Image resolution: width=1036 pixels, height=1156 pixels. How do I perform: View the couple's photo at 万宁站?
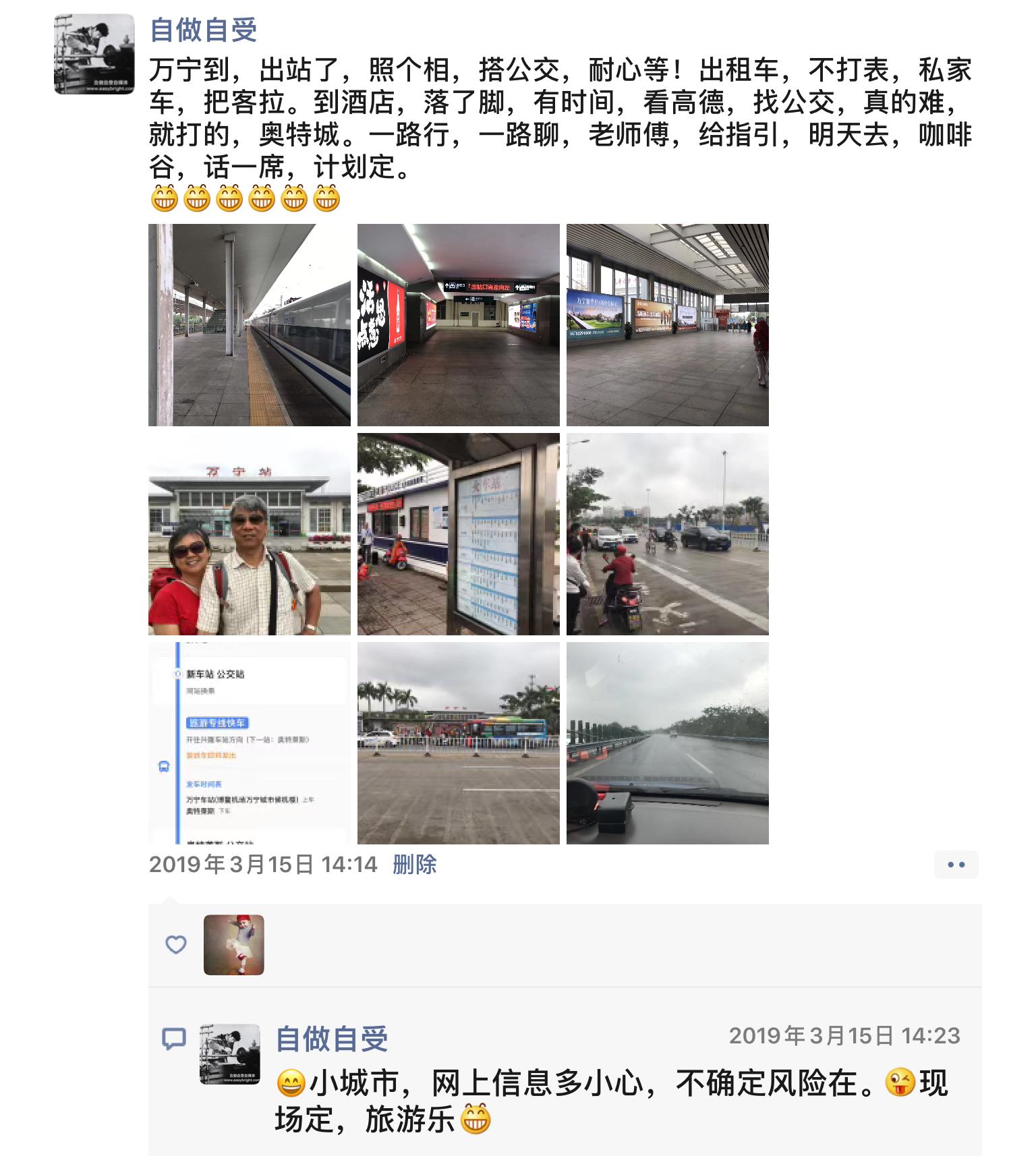(249, 534)
